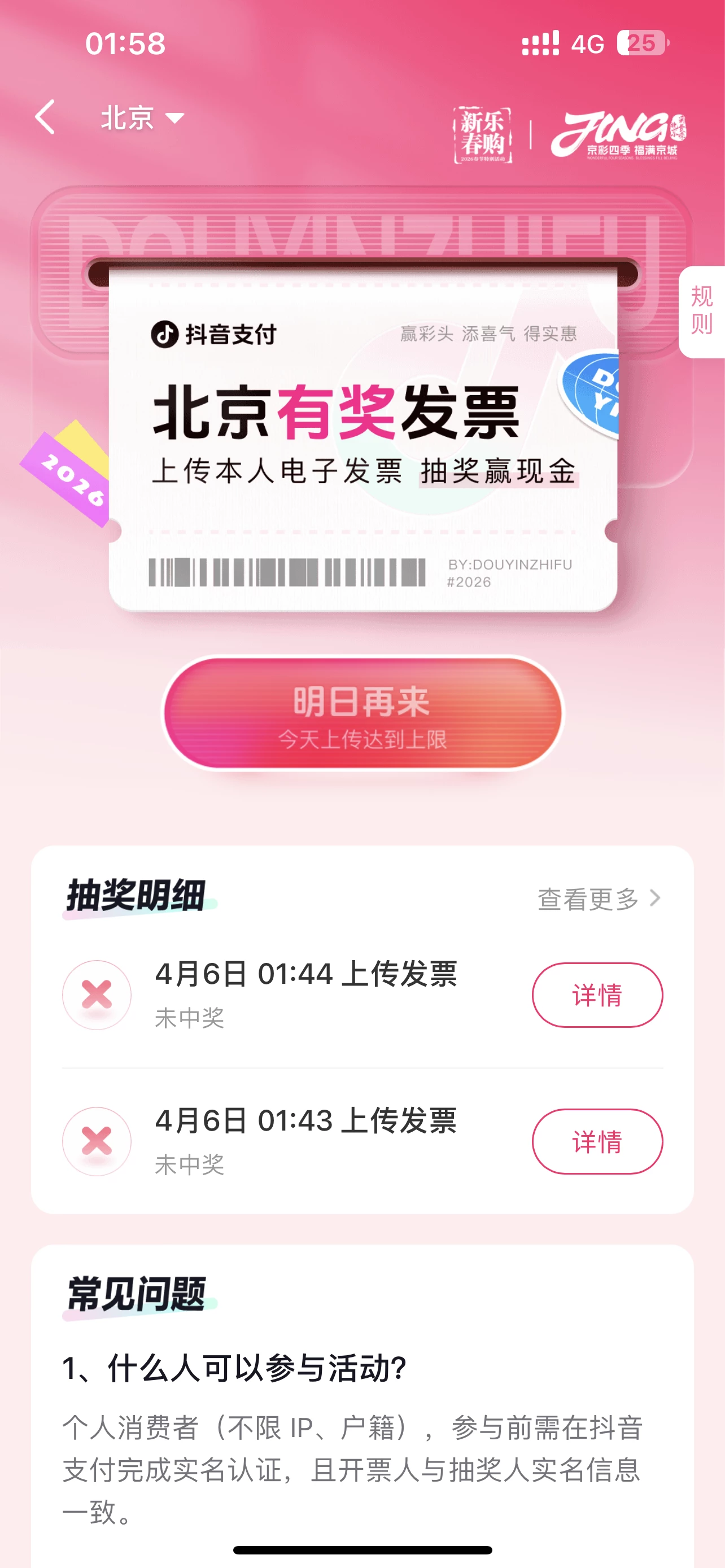Viewport: 725px width, 1568px height.
Task: Tap the battery indicator showing 25
Action: pyautogui.click(x=642, y=43)
